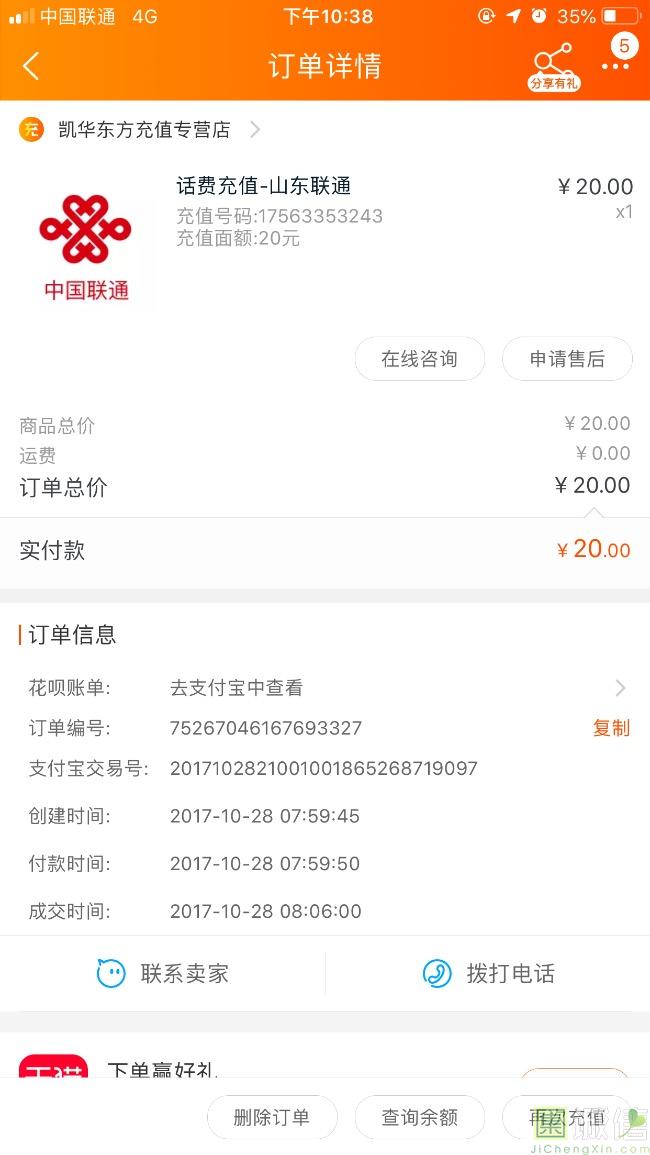Screen dimensions: 650x1155
Task: Tap 查询余额 to check the balance
Action: point(419,1117)
